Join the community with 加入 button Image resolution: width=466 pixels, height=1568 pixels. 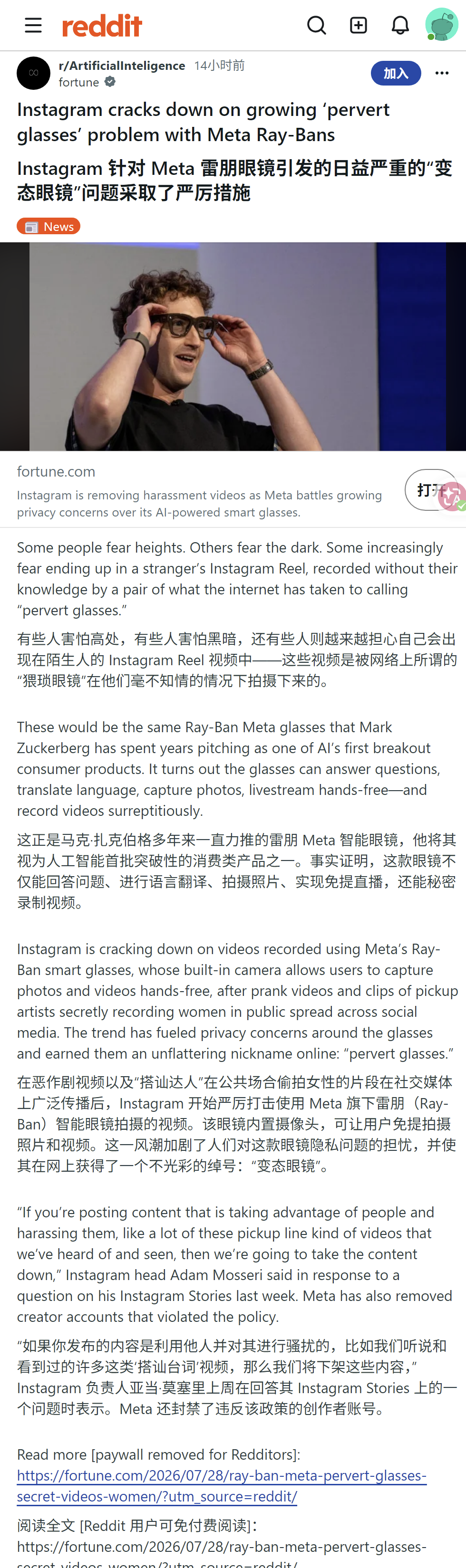396,73
